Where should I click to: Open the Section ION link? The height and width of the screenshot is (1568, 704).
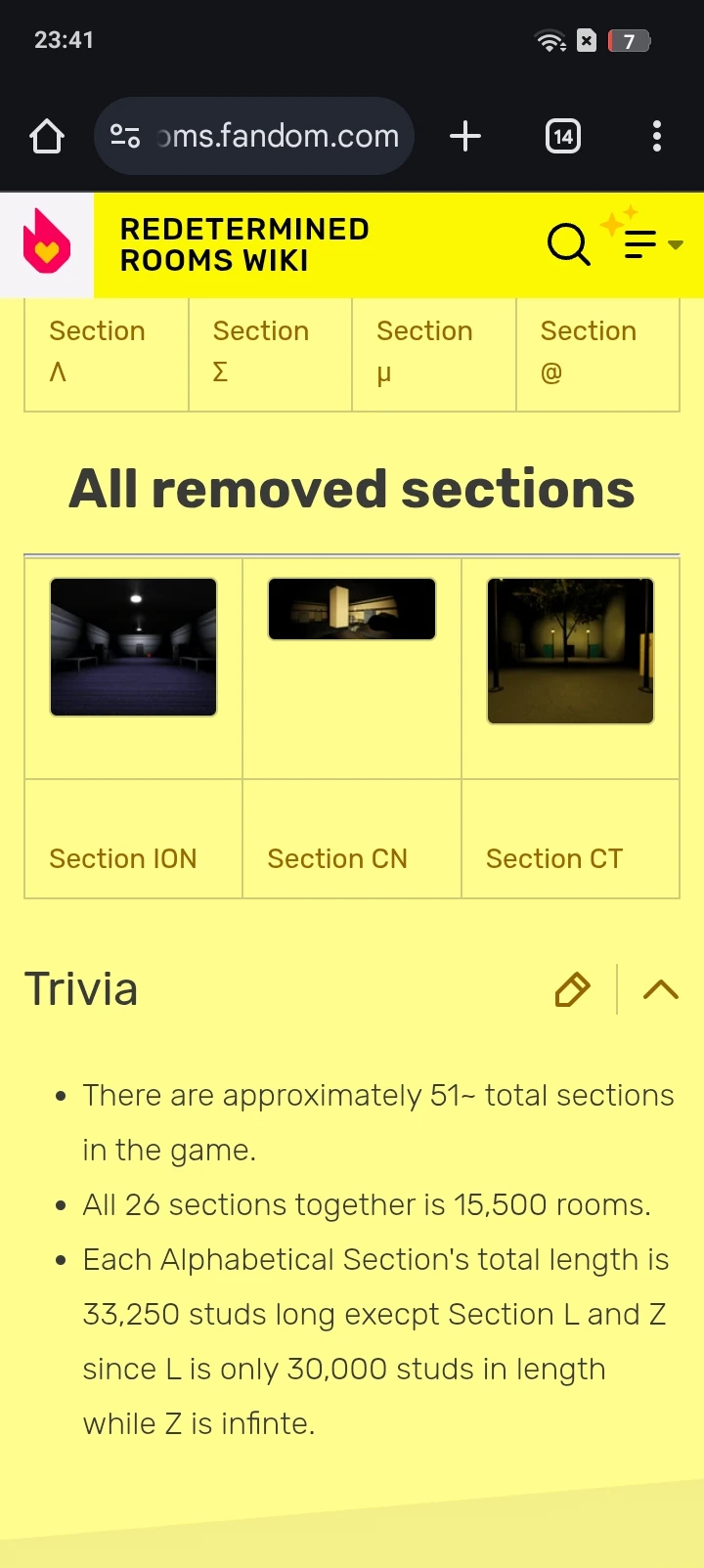pyautogui.click(x=122, y=858)
